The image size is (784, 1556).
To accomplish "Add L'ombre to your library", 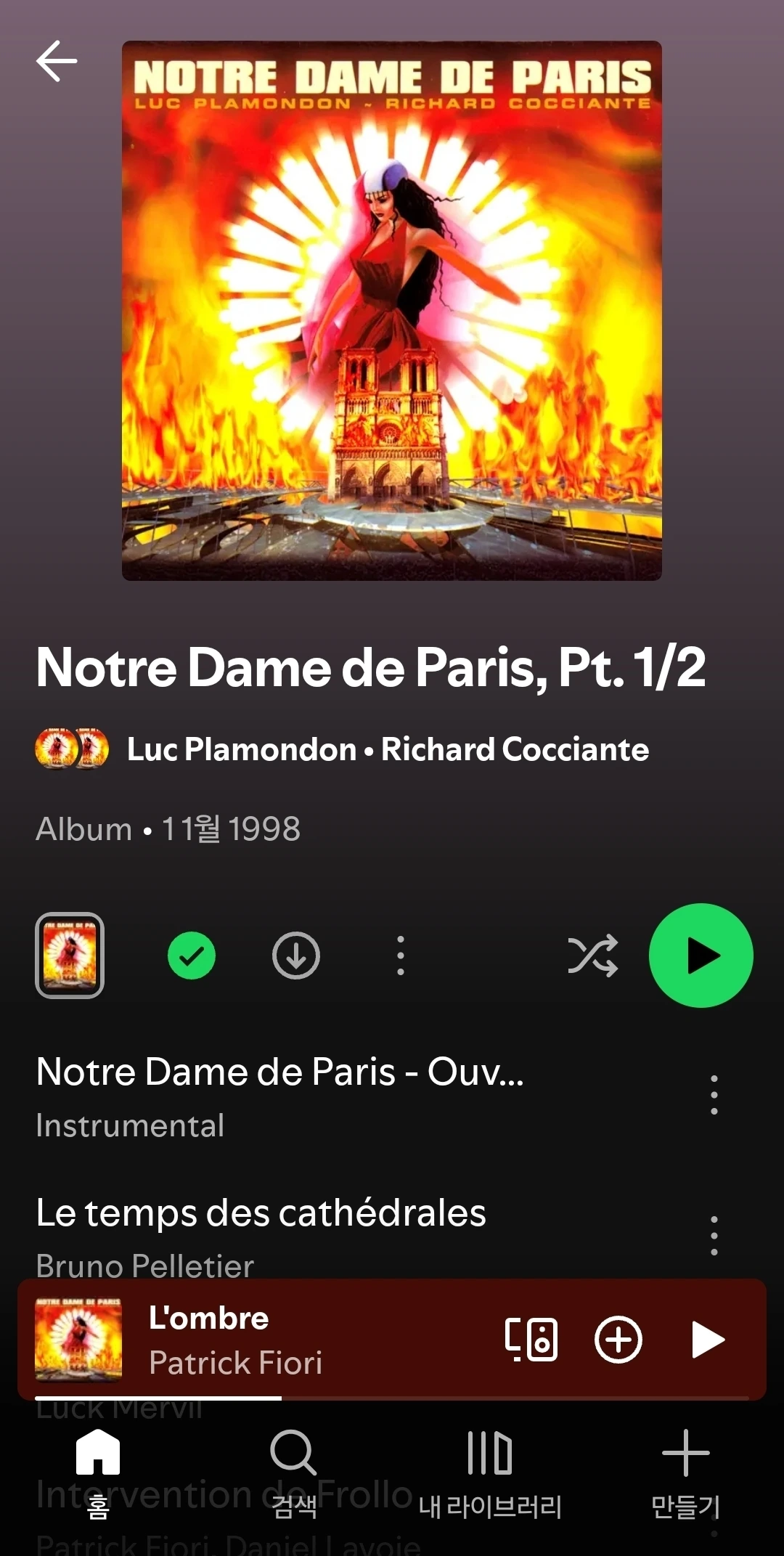I will (618, 1340).
